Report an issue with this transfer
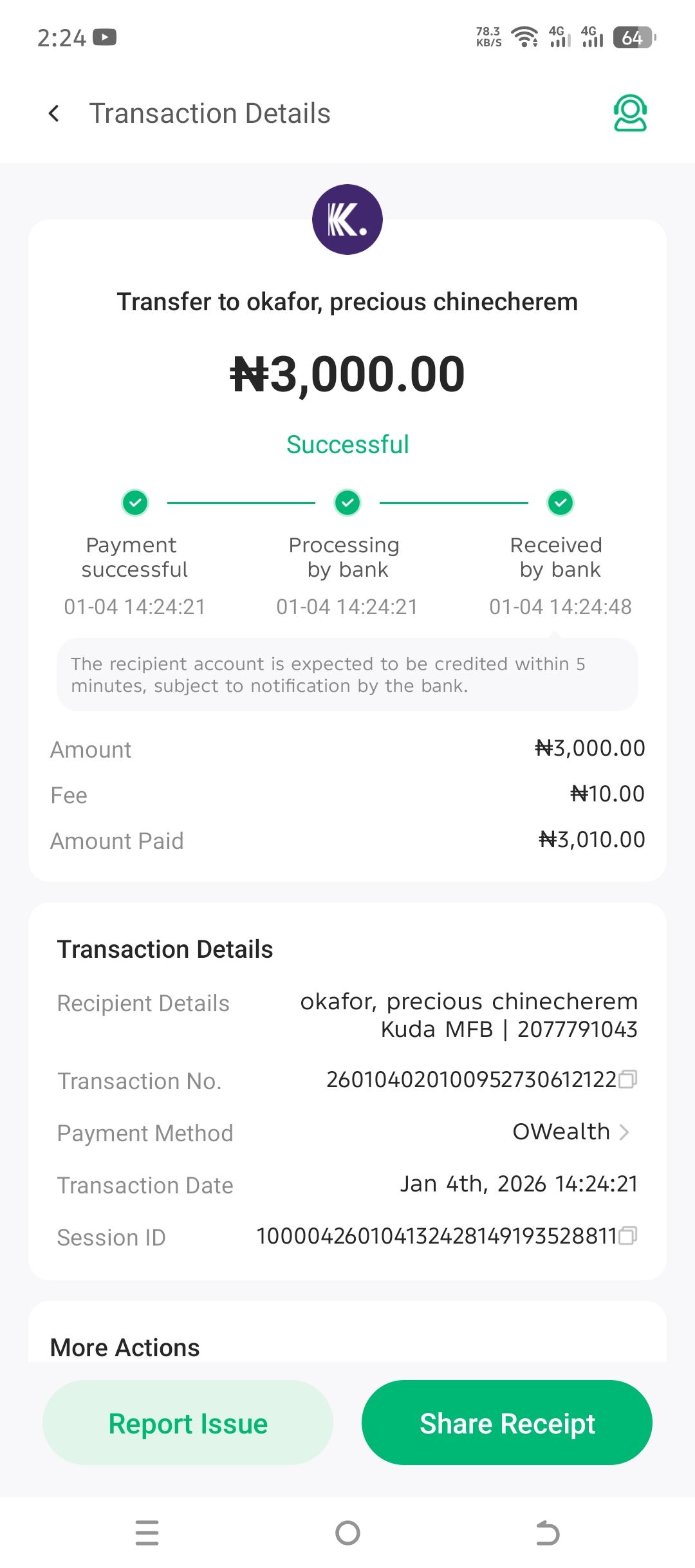This screenshot has width=695, height=1568. pos(188,1423)
